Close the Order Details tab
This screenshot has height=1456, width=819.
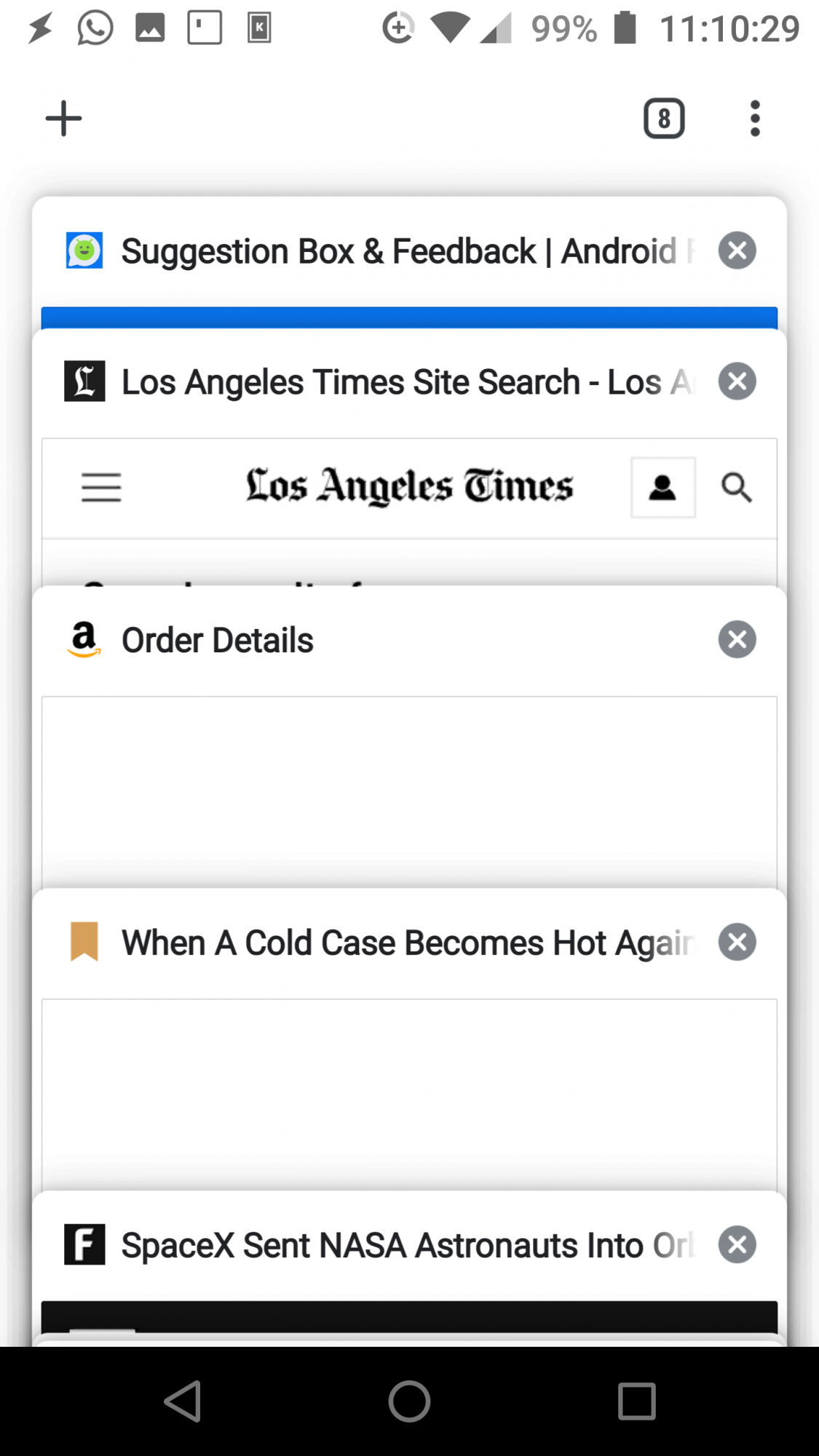click(x=737, y=640)
